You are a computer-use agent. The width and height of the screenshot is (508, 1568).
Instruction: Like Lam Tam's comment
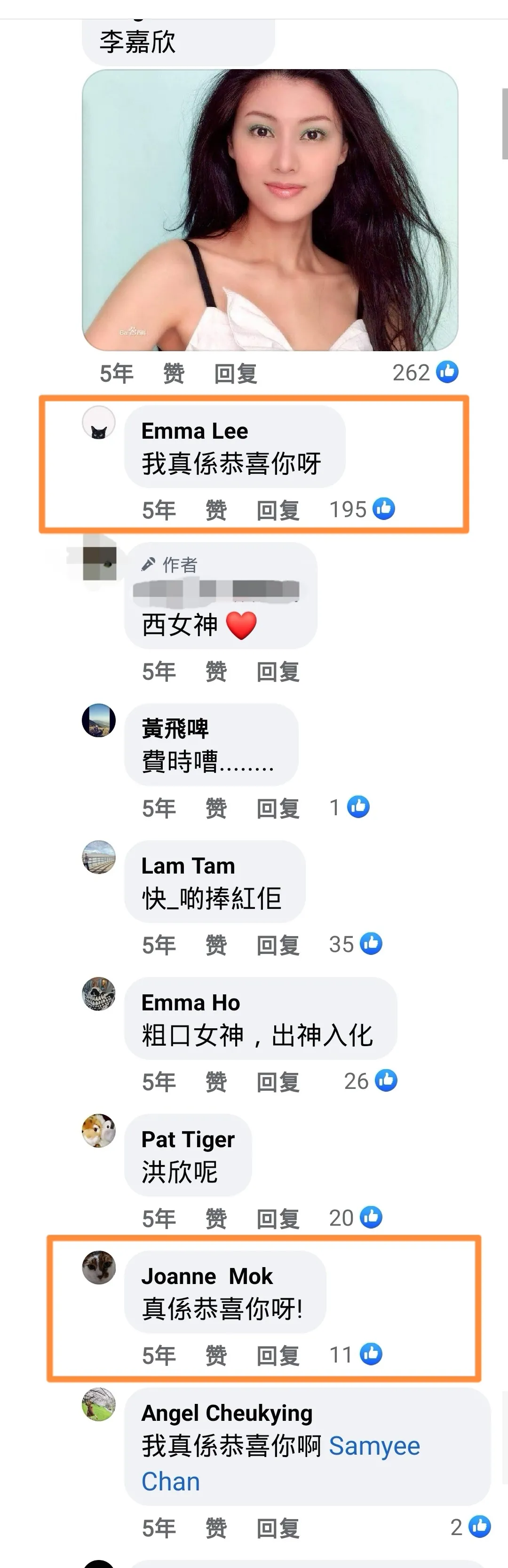click(x=215, y=945)
